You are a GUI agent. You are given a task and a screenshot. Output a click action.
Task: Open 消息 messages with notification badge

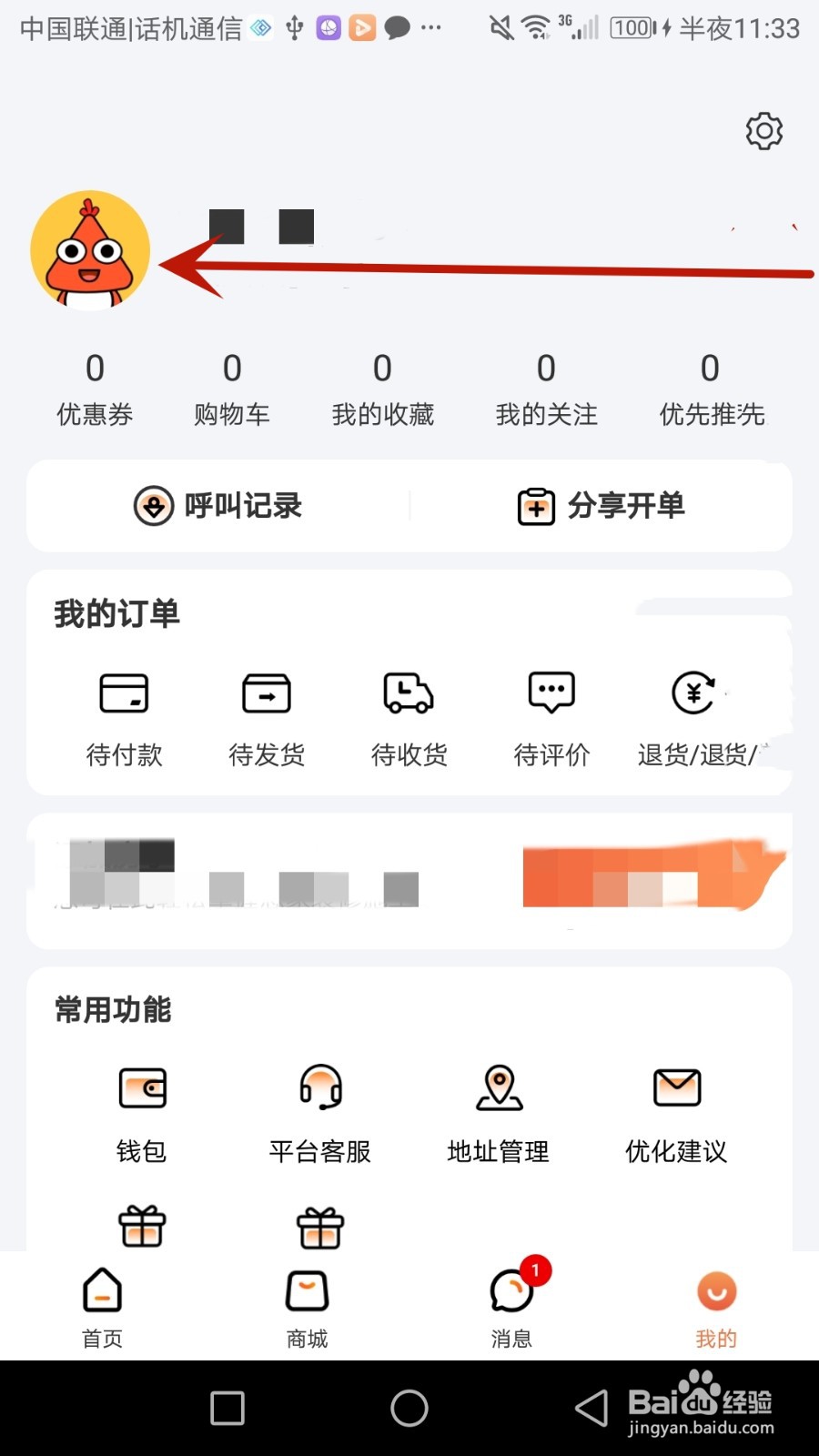pyautogui.click(x=511, y=1306)
